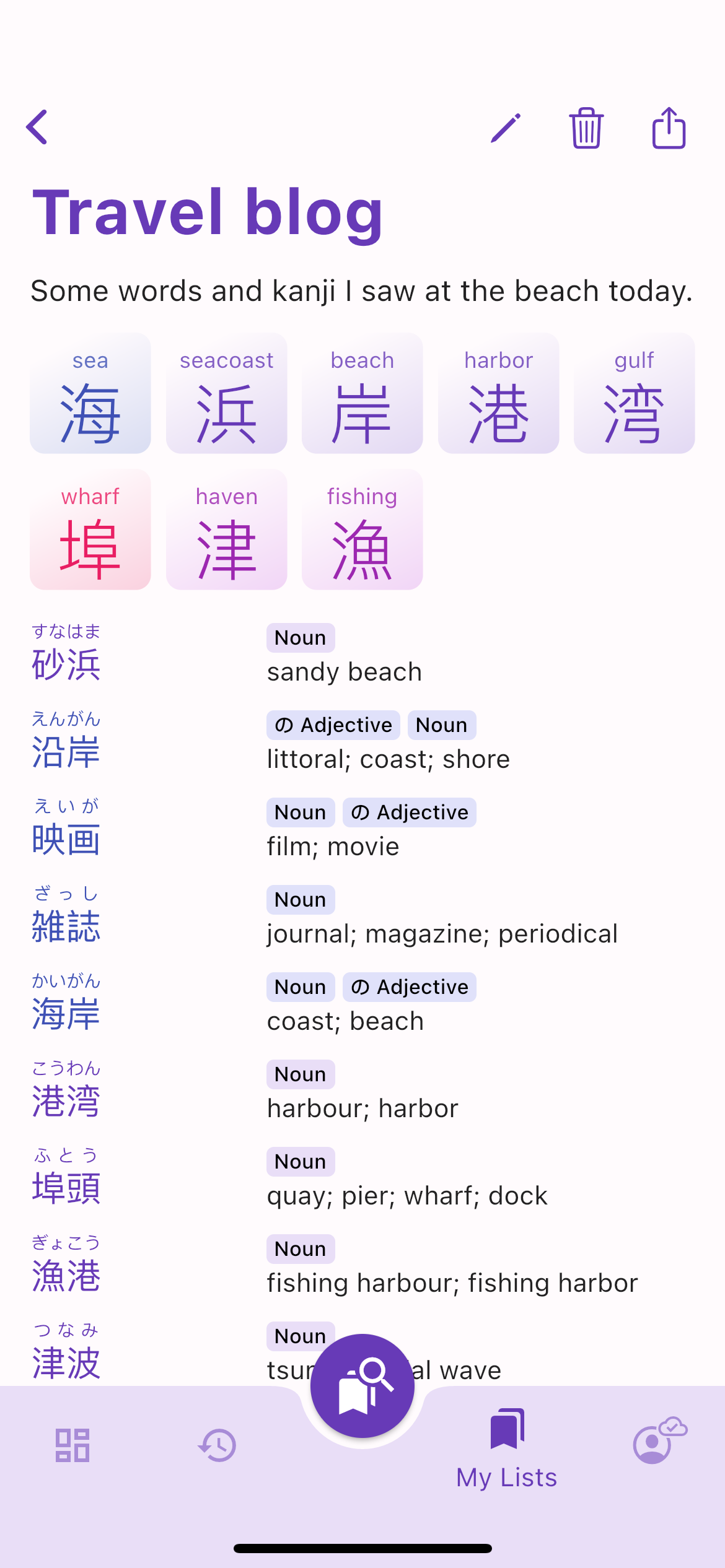Open the account sync tab
Screen dimensions: 725x1568
pos(659,1440)
